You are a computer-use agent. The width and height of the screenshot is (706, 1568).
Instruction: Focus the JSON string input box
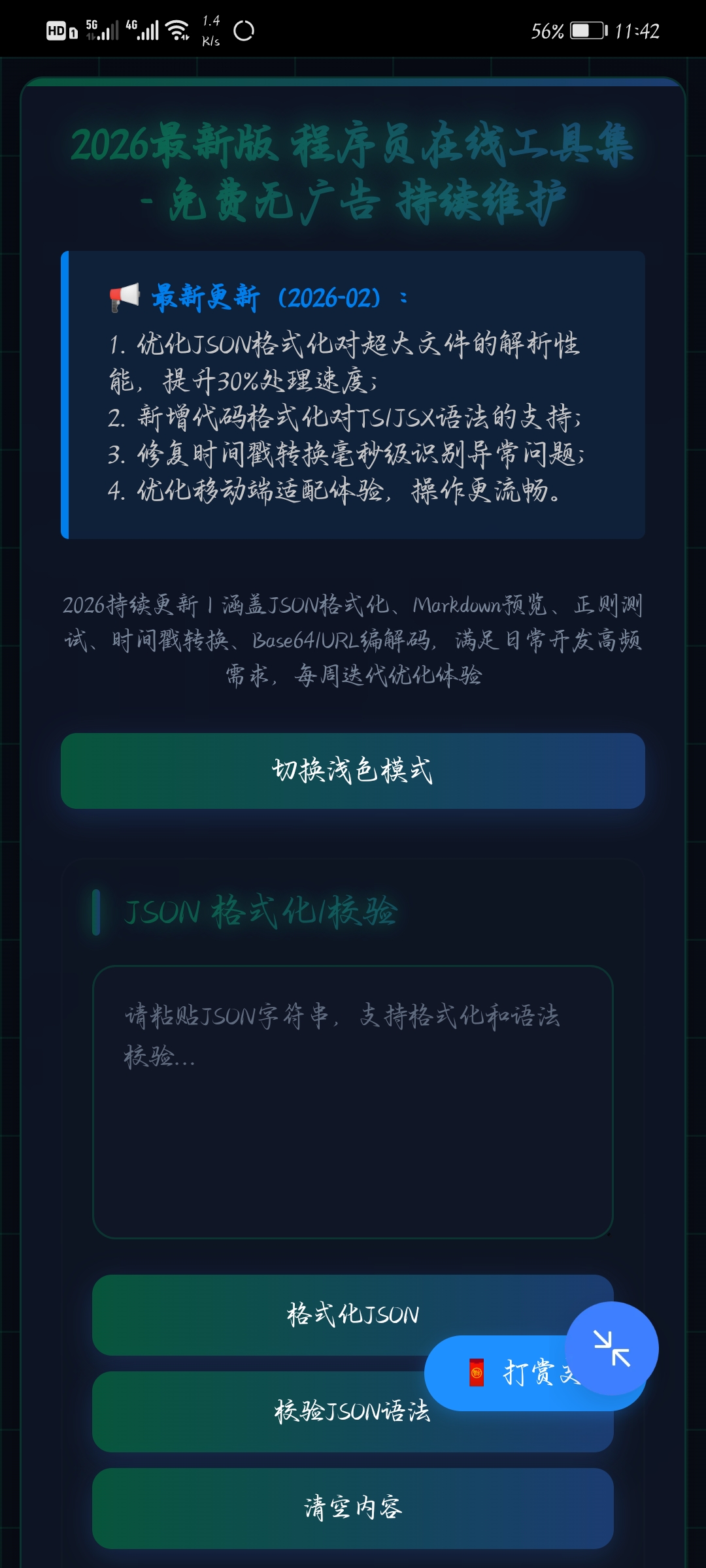tap(353, 1102)
